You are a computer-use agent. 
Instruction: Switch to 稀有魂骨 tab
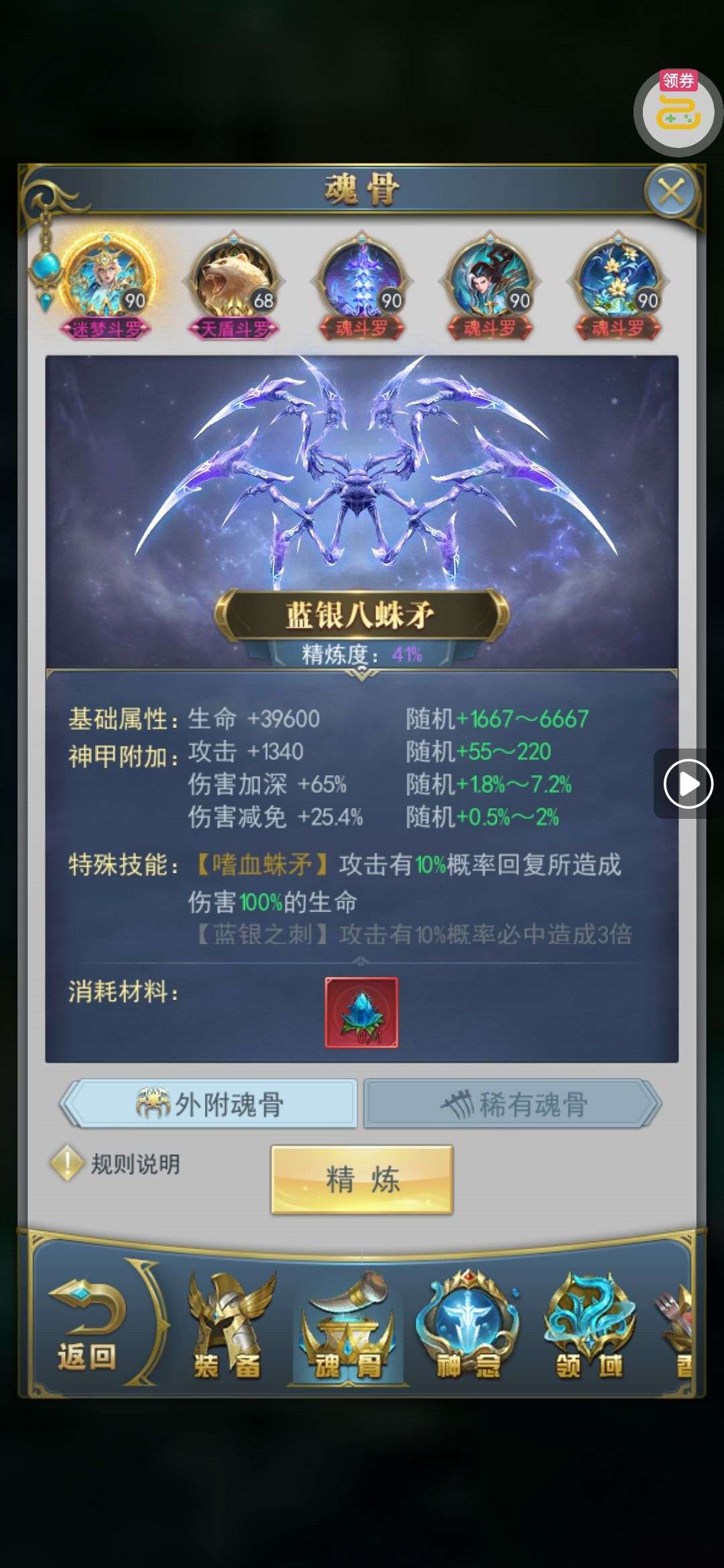click(513, 1104)
